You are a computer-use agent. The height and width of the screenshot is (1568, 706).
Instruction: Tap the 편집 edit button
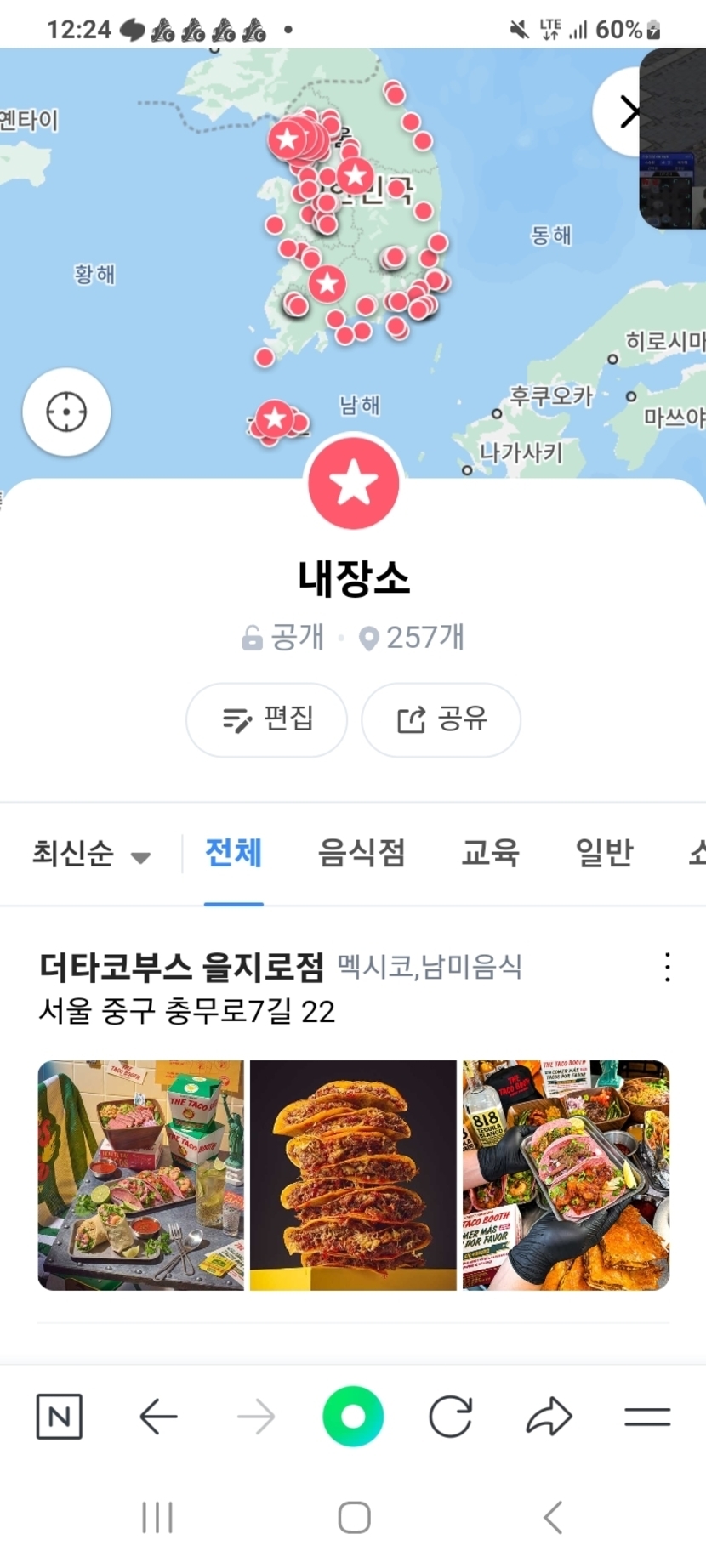pyautogui.click(x=266, y=719)
